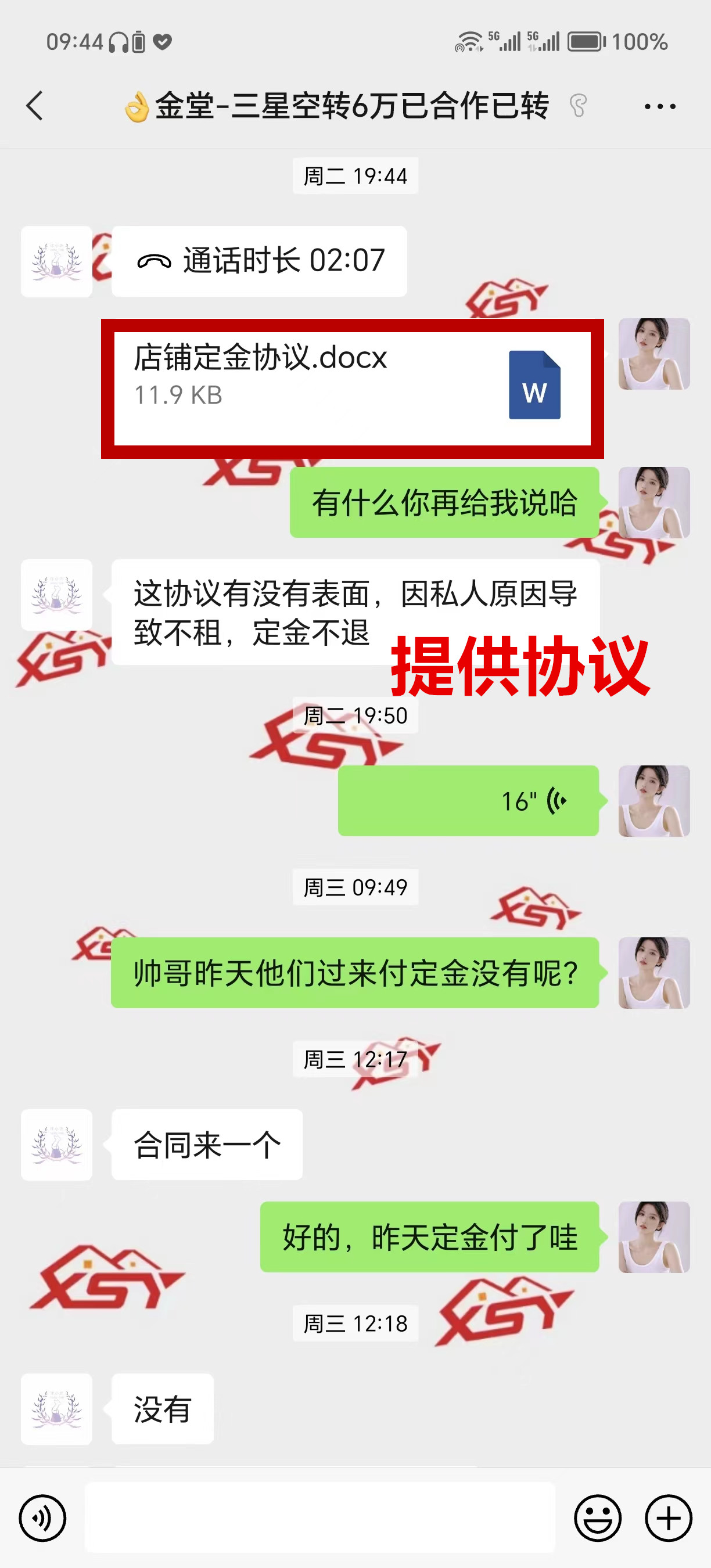
Task: Switch to voice input mode
Action: point(42,1517)
